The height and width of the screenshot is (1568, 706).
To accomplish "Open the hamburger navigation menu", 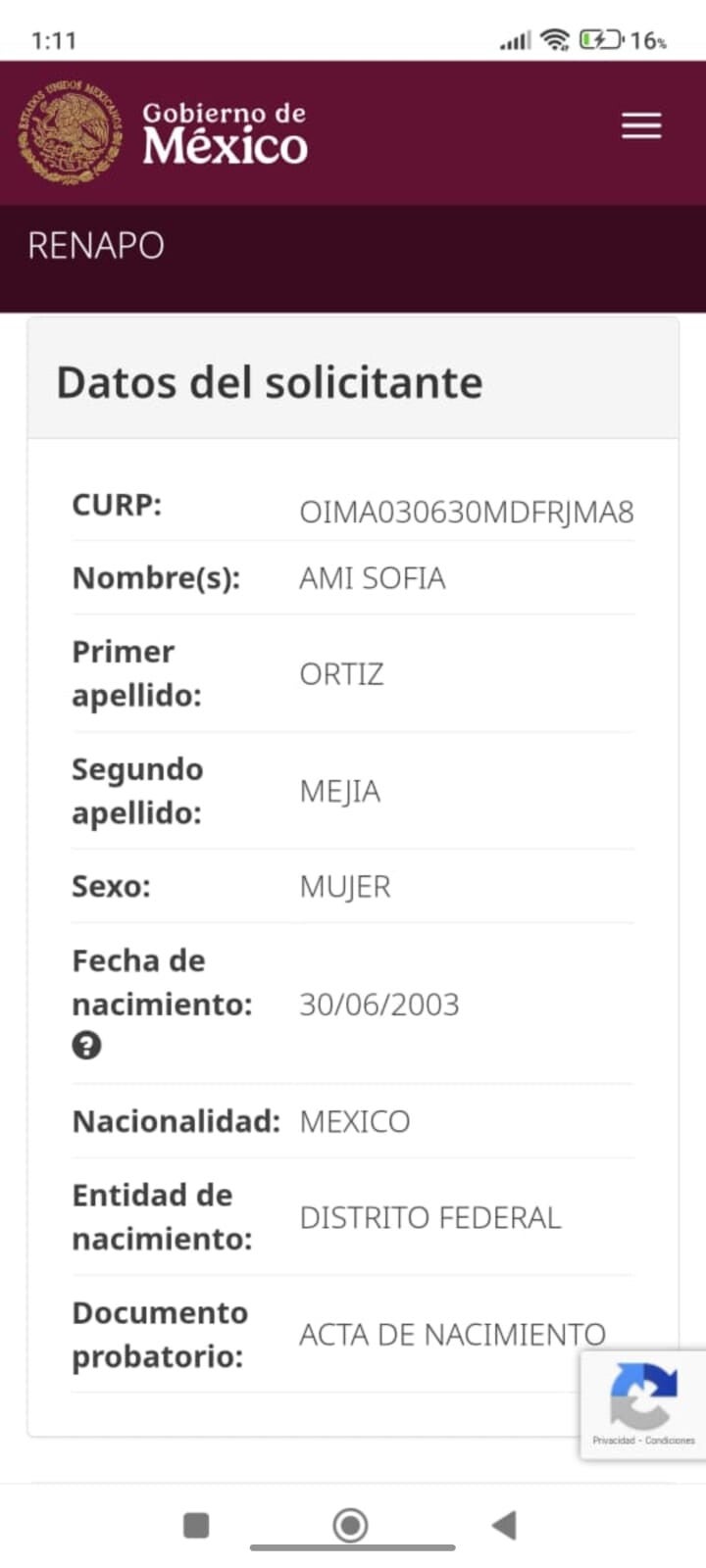I will [x=641, y=126].
